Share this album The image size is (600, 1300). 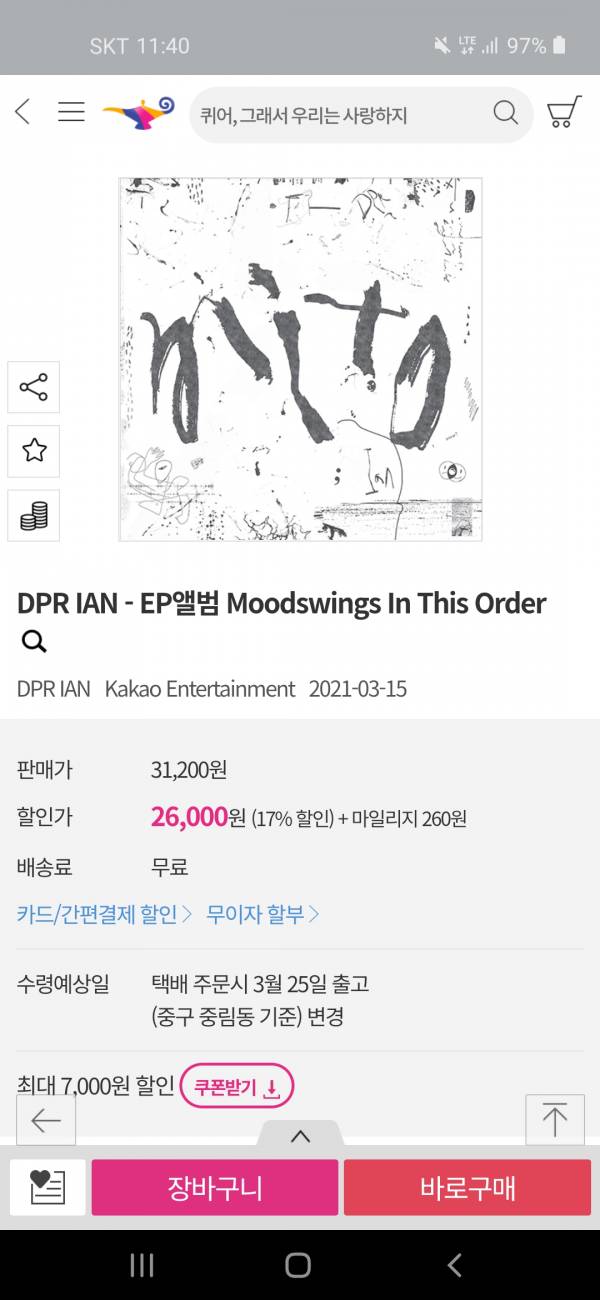pos(34,387)
